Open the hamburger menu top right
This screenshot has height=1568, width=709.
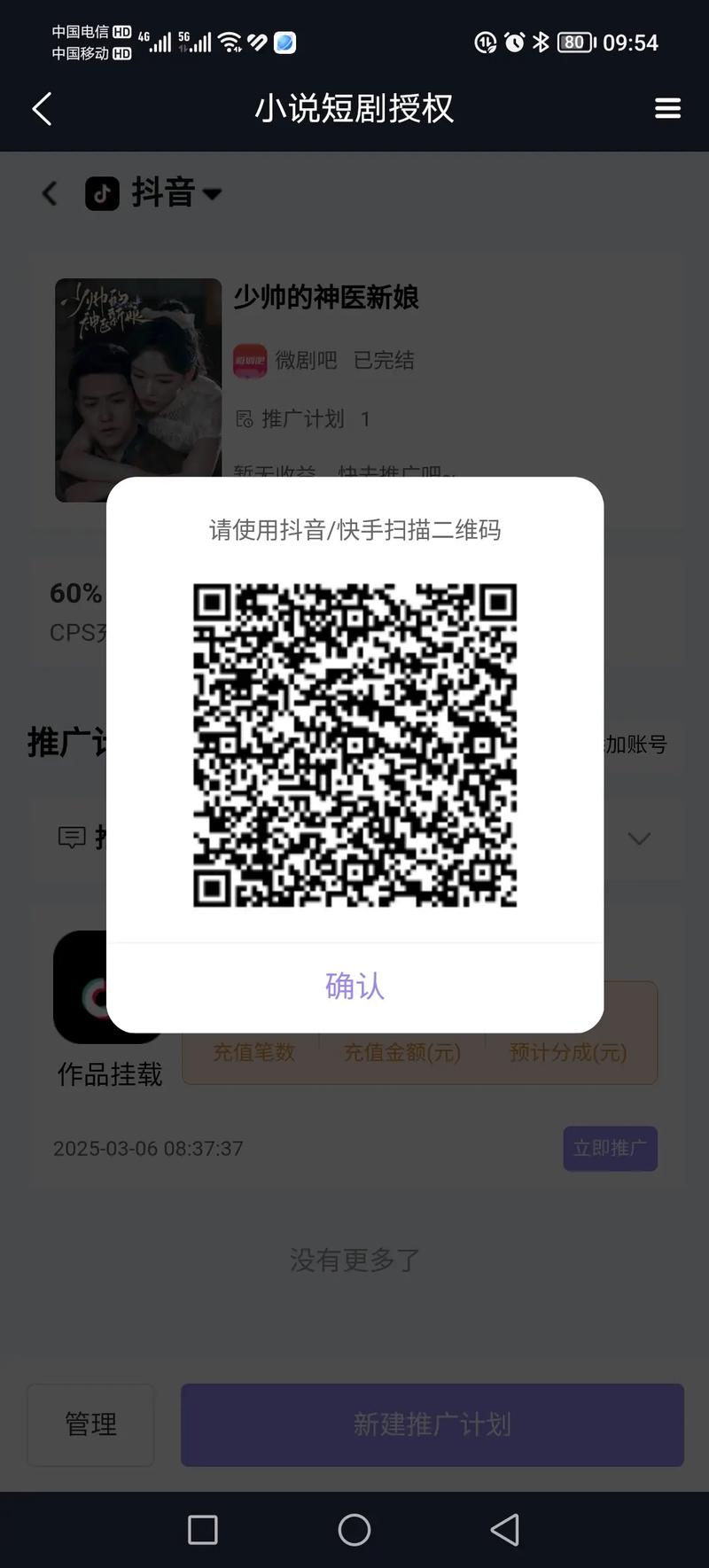(x=667, y=107)
